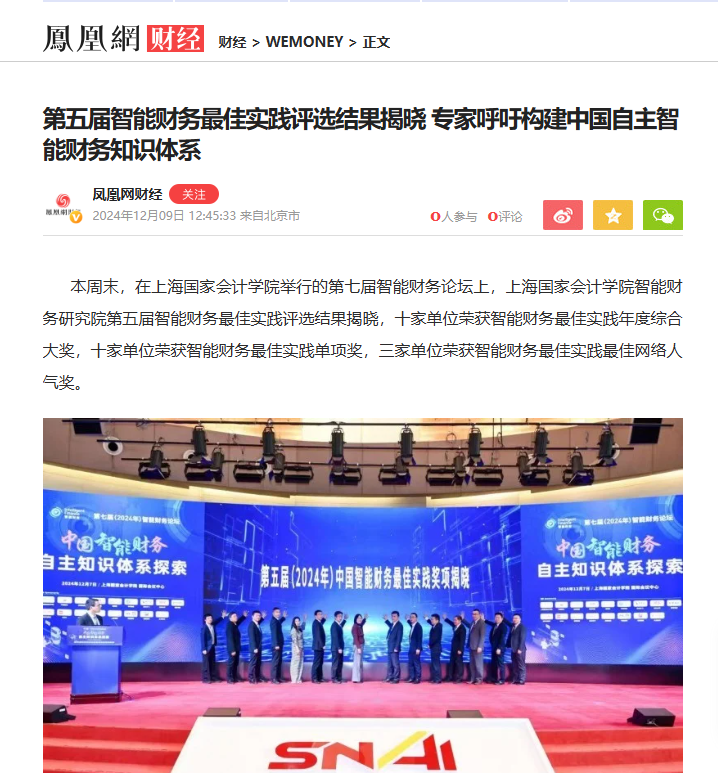Share the article to WeChat
Screen dimensions: 718x773
pos(663,215)
